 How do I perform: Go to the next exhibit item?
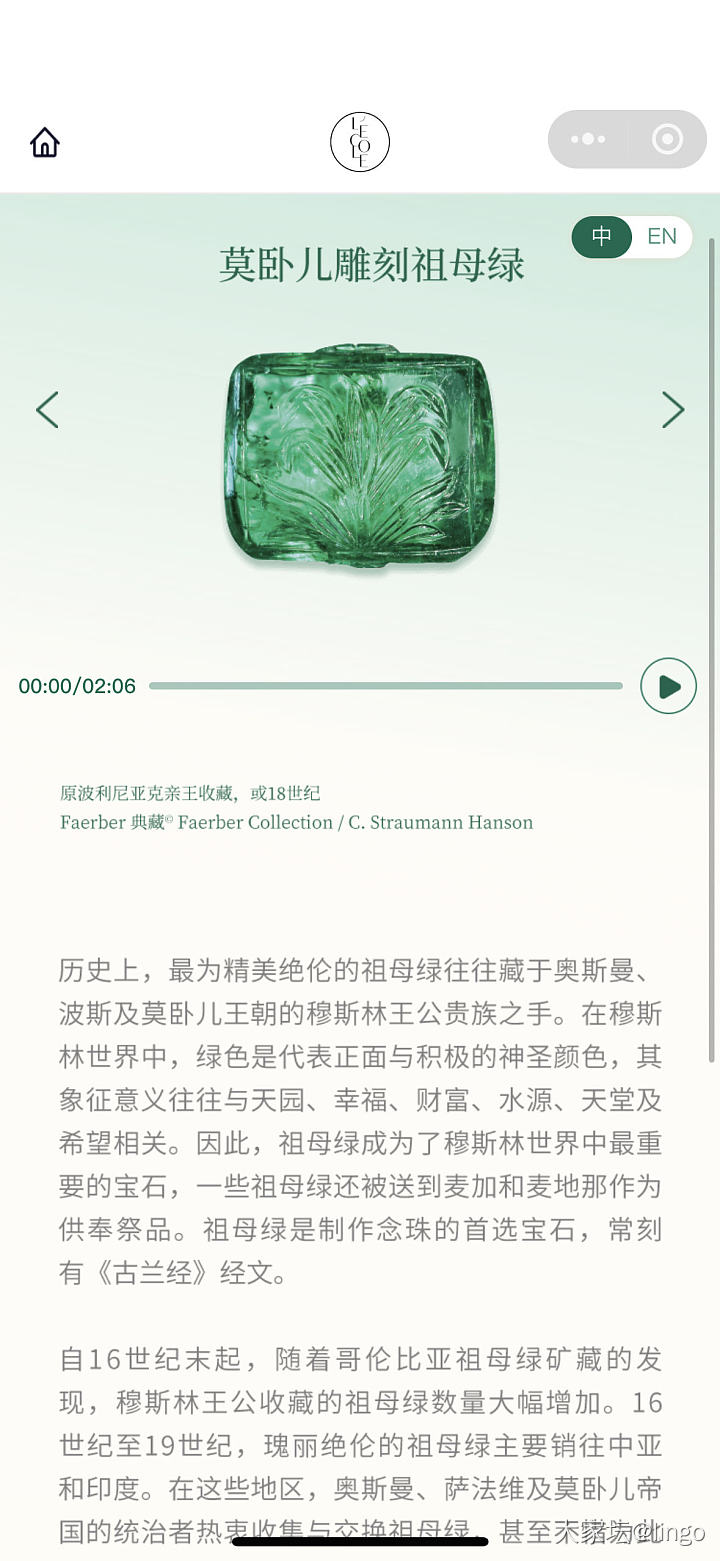pyautogui.click(x=673, y=410)
